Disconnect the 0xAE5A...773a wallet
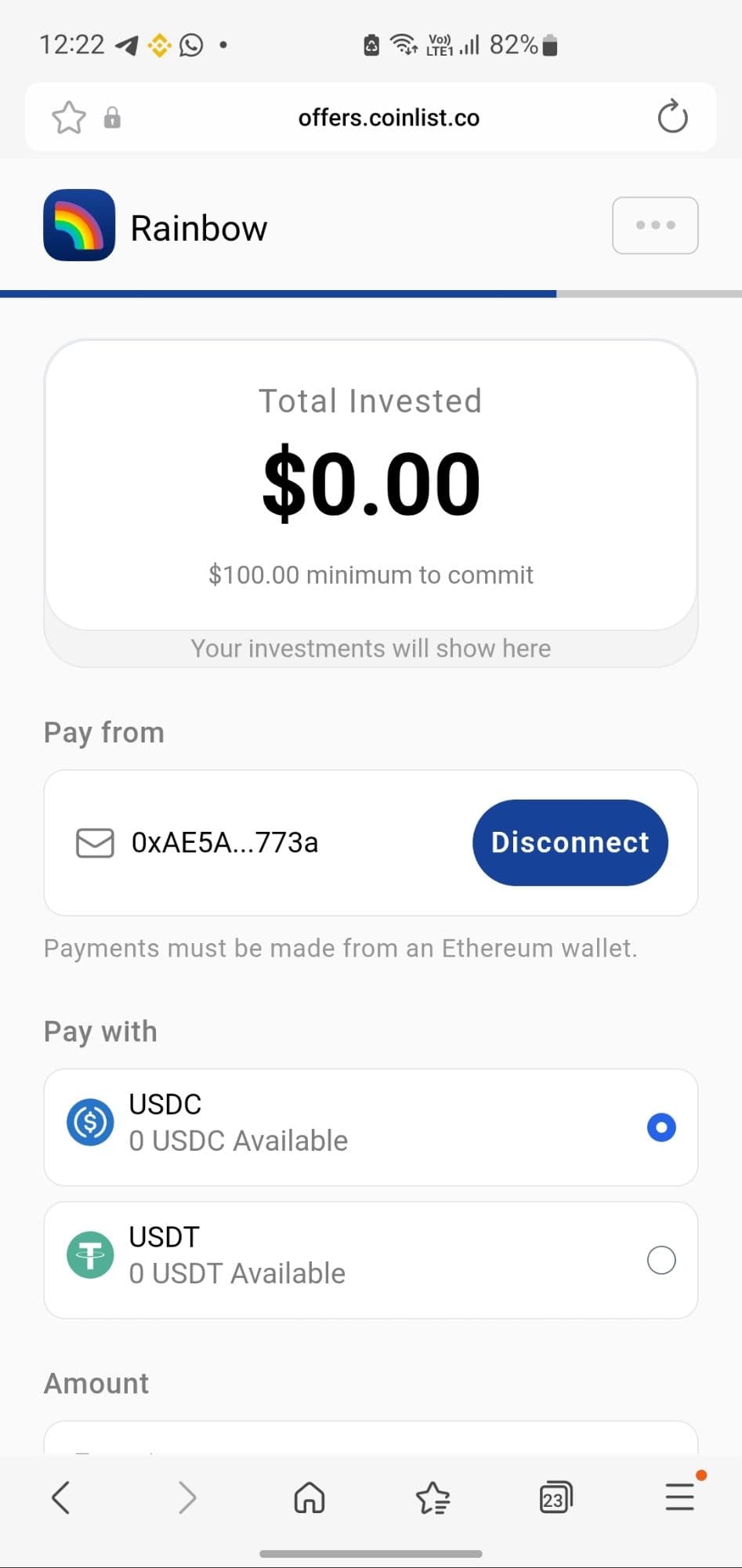Viewport: 742px width, 1568px height. (x=570, y=843)
